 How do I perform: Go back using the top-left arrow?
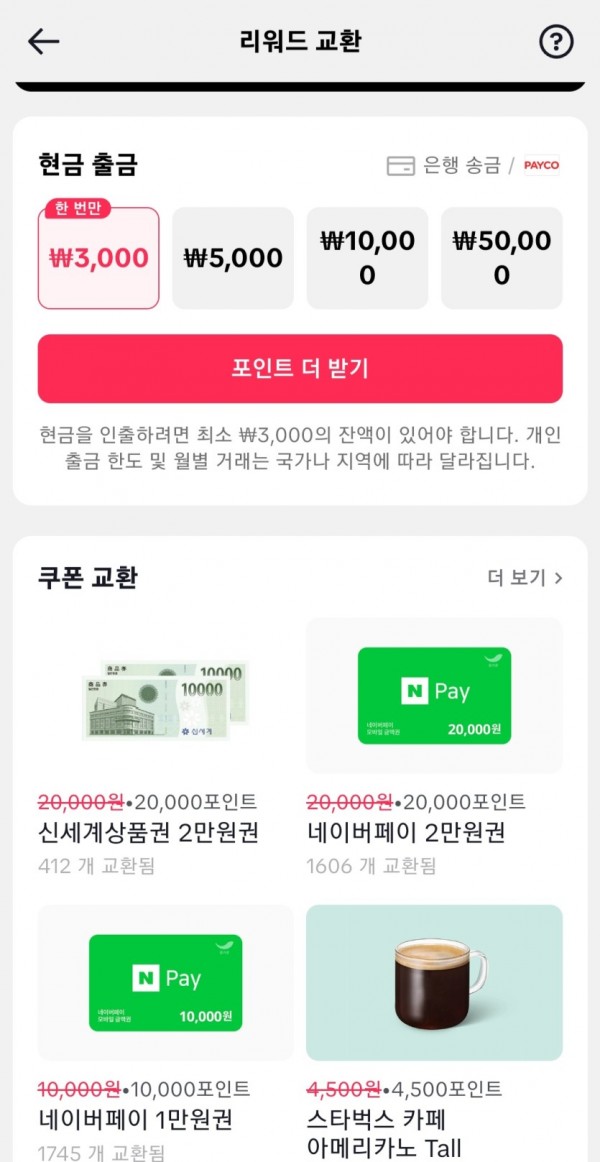coord(44,42)
